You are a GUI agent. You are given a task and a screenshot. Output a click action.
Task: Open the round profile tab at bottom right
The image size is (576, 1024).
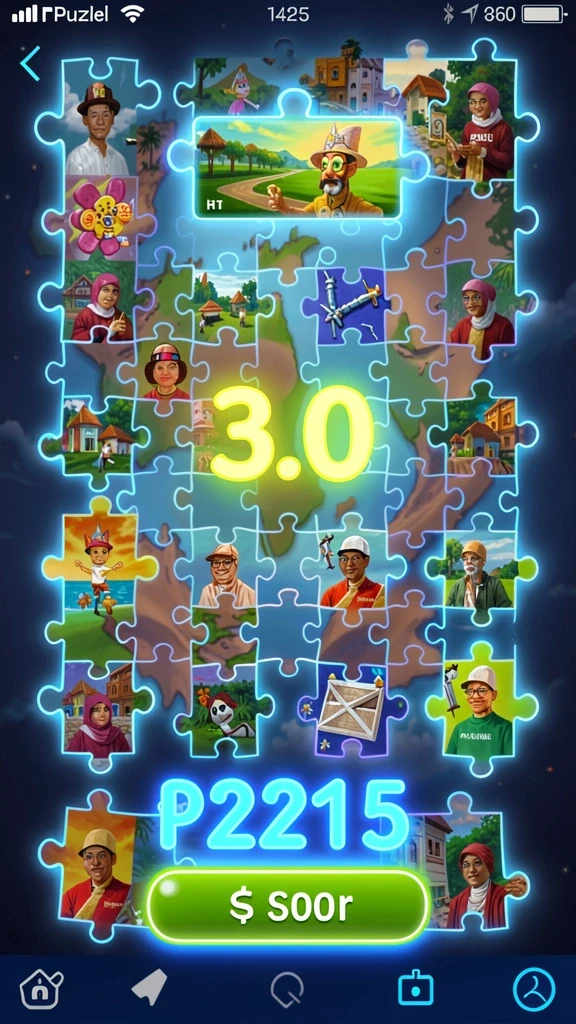[x=534, y=989]
